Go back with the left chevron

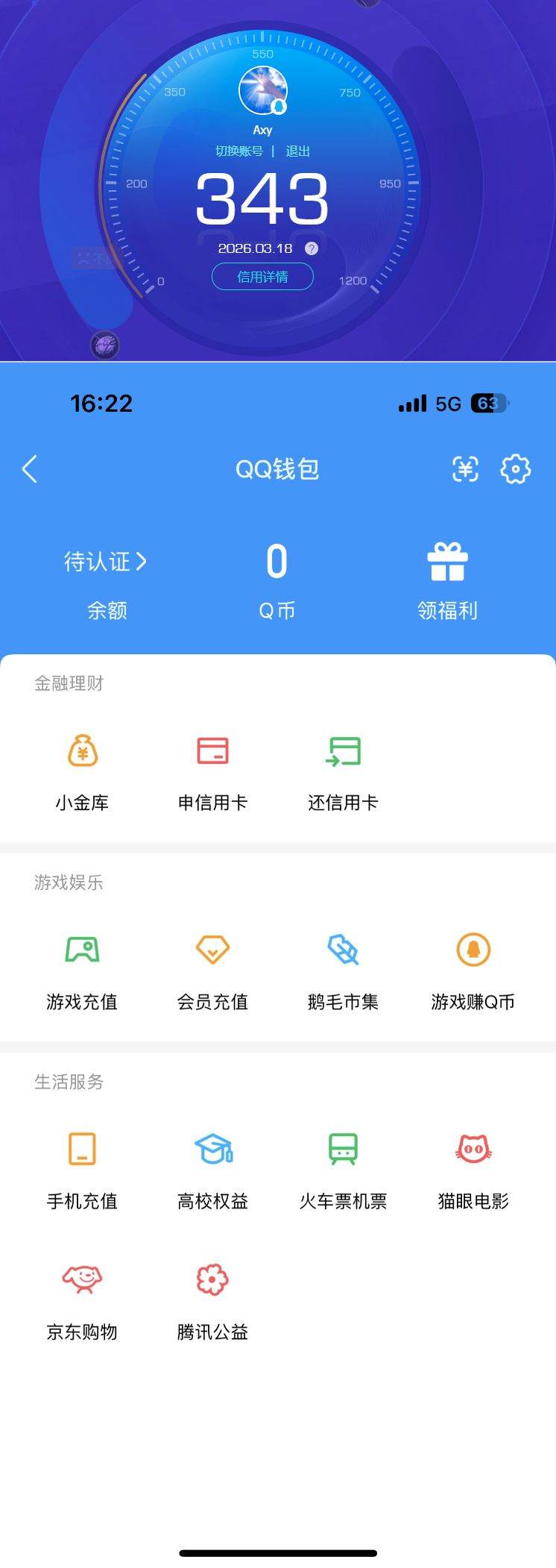29,469
